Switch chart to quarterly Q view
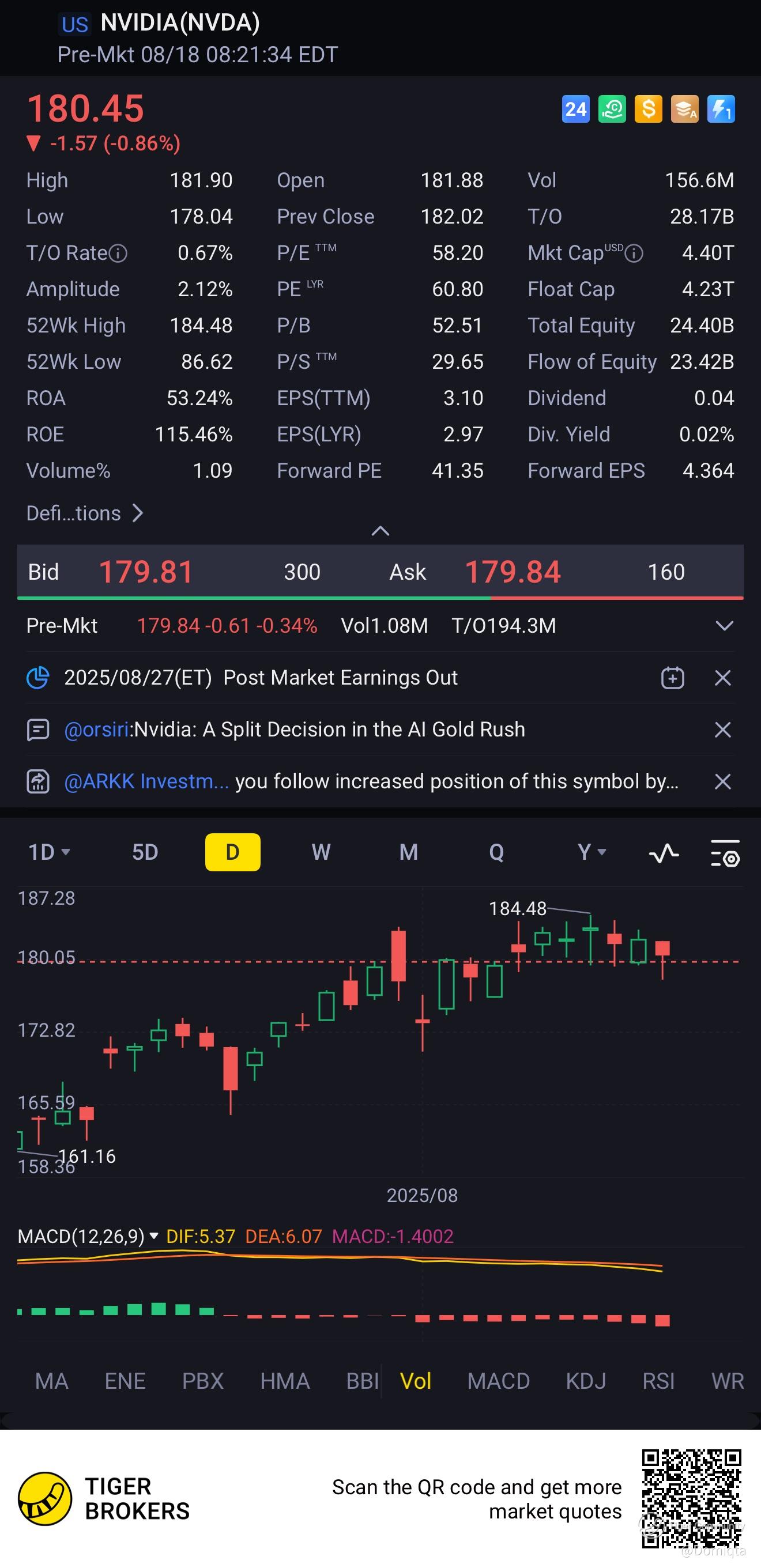Screen dimensions: 761x1568 496,852
